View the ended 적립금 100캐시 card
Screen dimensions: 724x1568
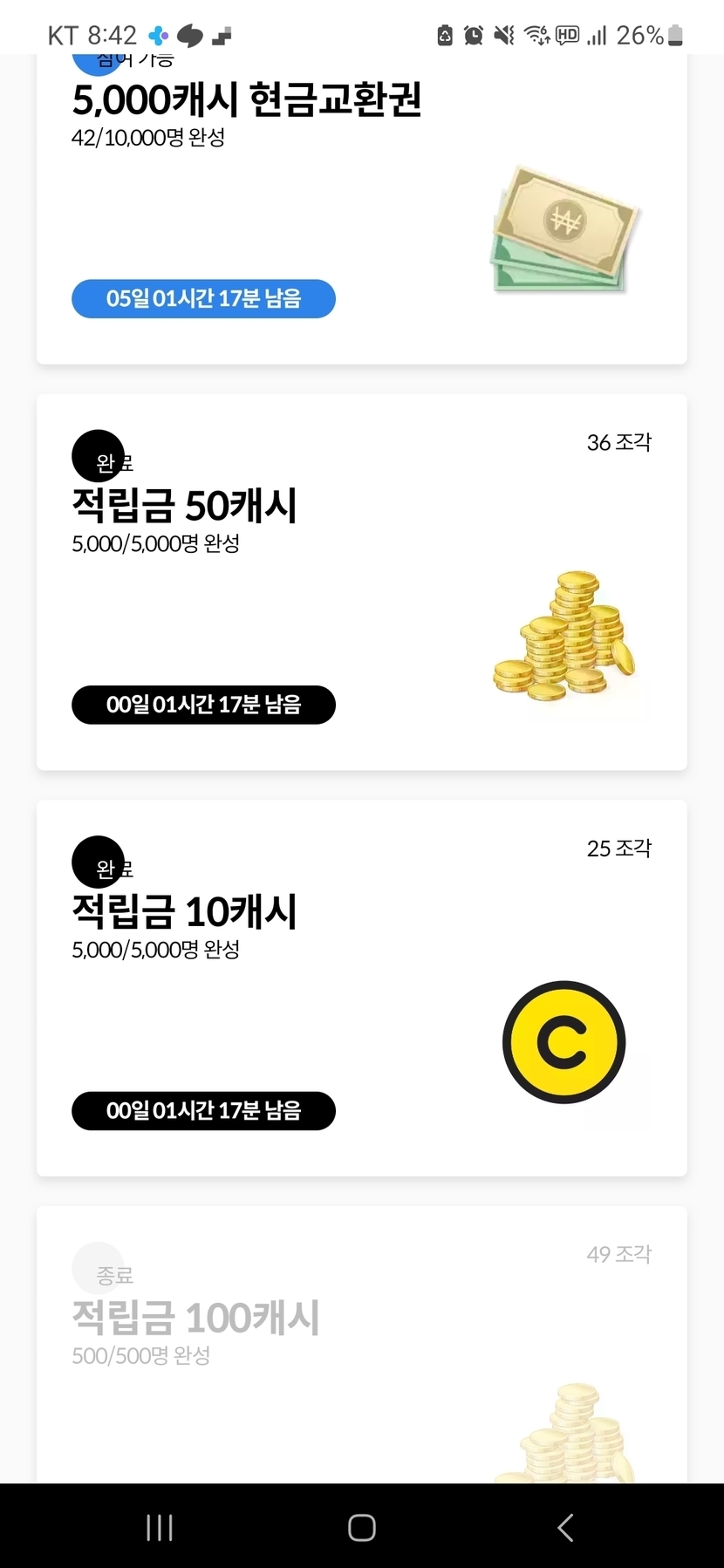[361, 1343]
